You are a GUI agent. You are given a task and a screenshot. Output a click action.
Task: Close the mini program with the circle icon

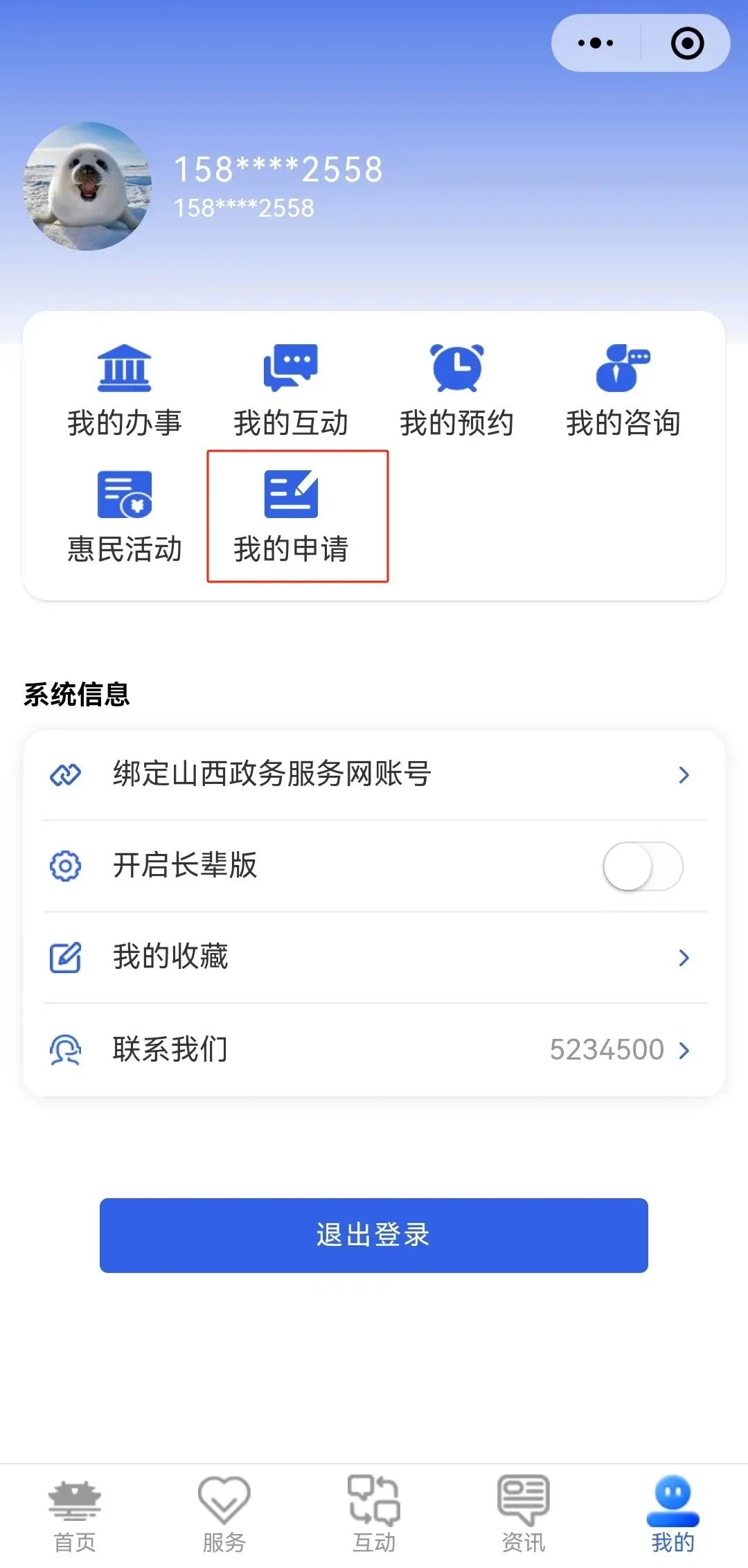687,44
